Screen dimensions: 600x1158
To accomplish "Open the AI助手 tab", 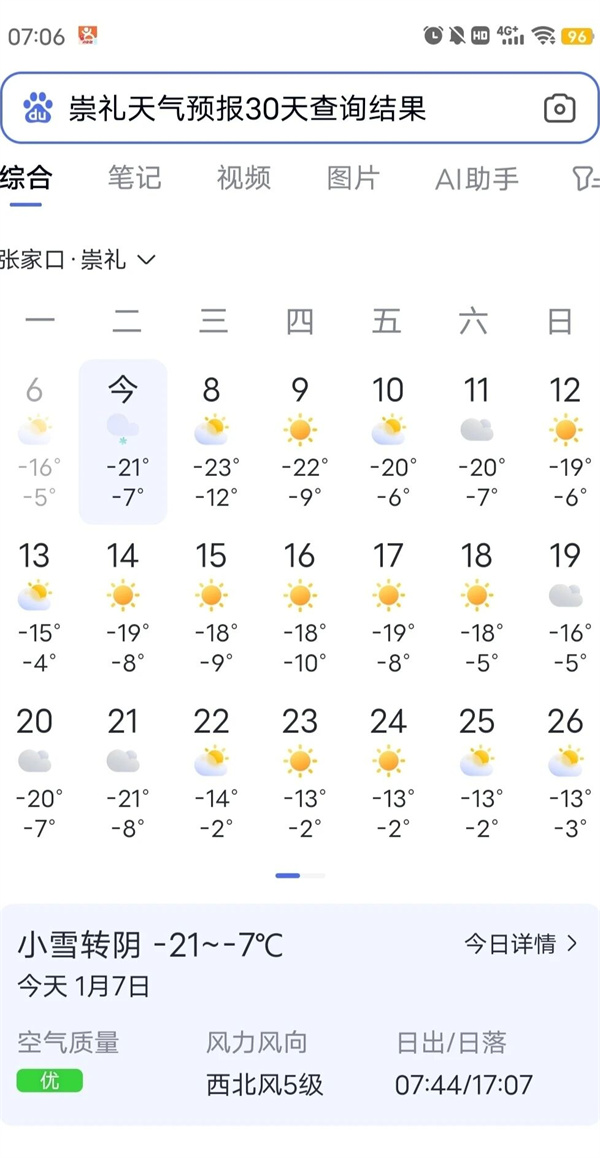I will click(x=477, y=179).
